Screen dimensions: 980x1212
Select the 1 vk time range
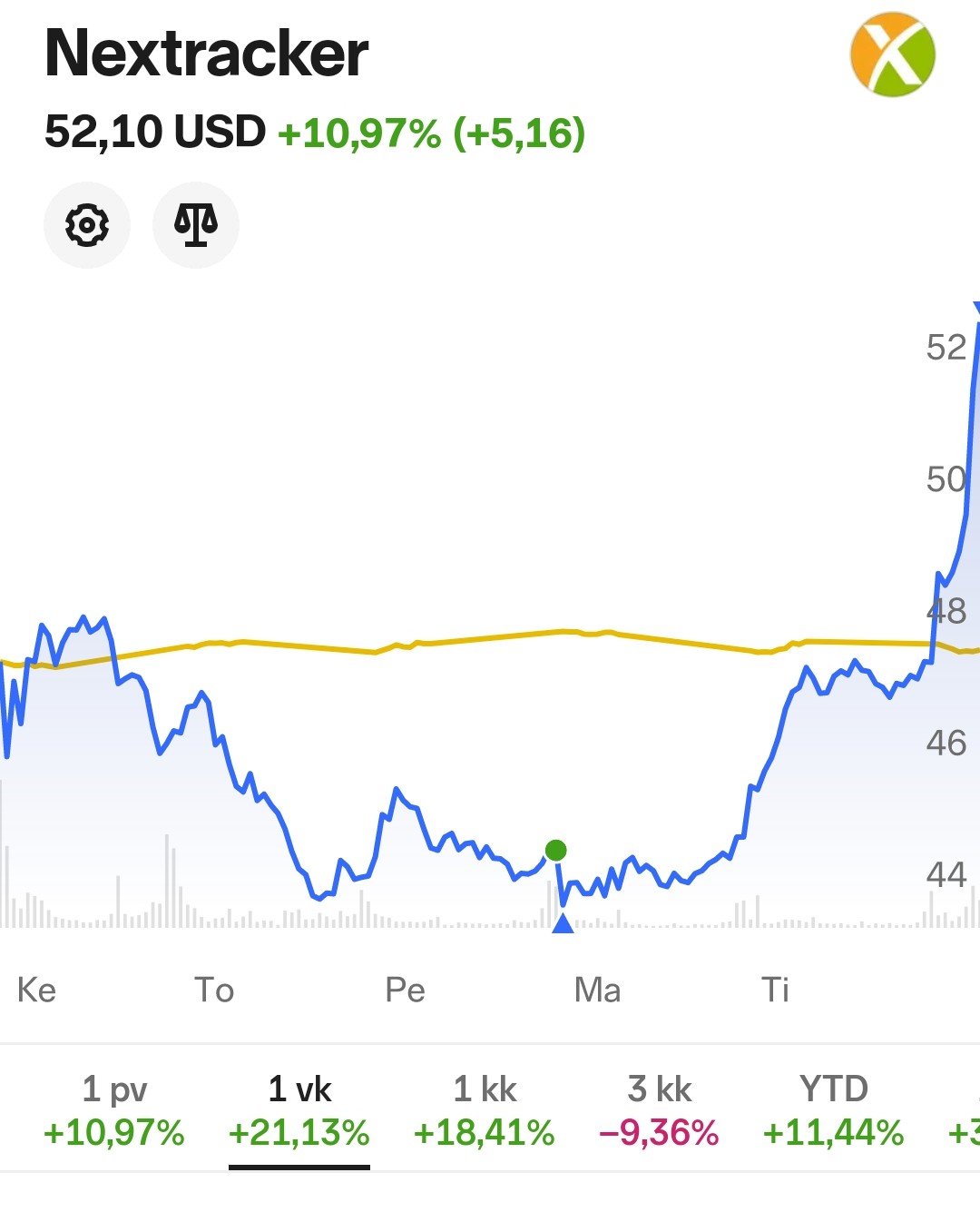pyautogui.click(x=299, y=1109)
